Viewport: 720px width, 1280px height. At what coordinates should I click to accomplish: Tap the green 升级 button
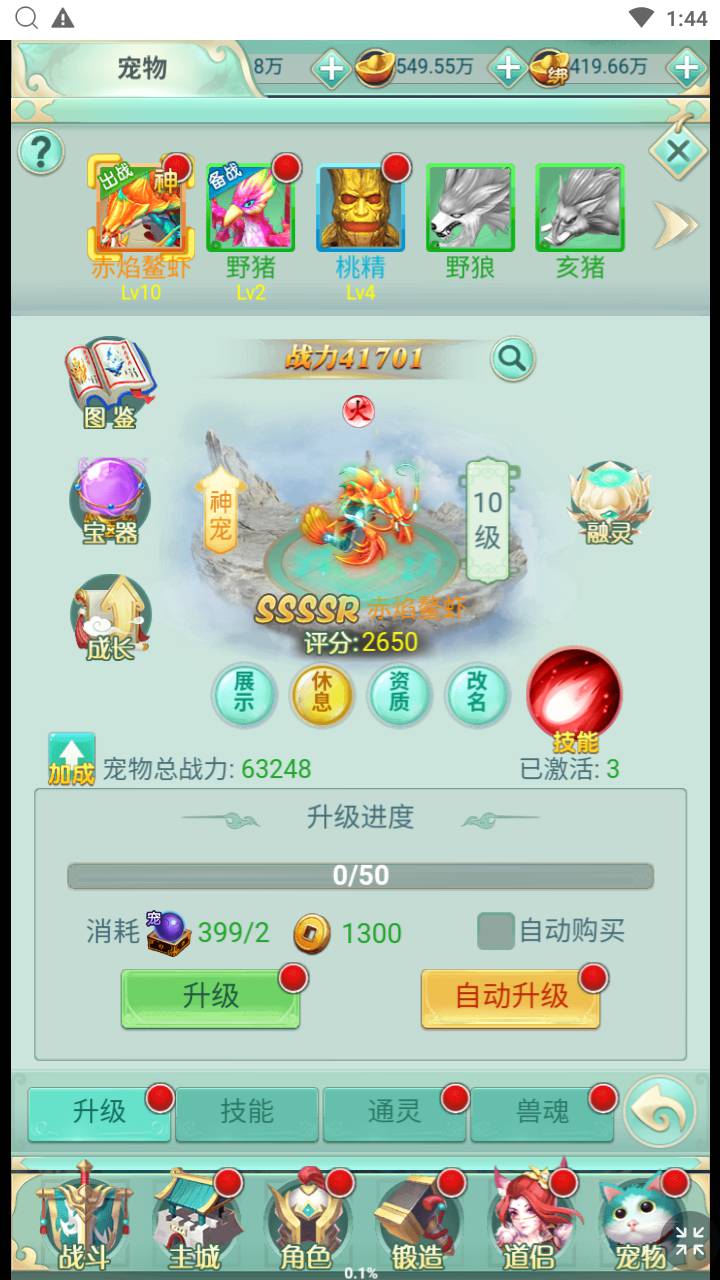tap(210, 997)
